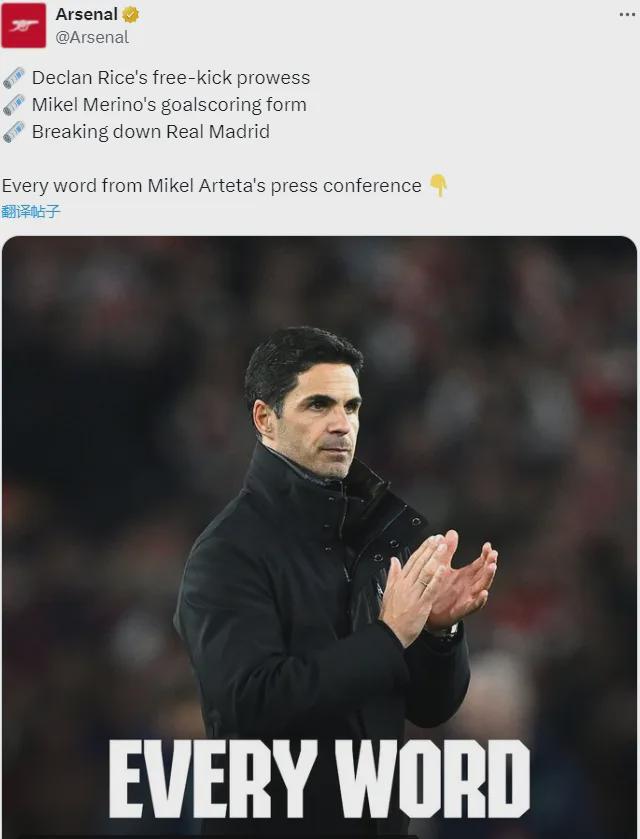
Task: Open Arsenal's profile avatar
Action: click(x=23, y=25)
